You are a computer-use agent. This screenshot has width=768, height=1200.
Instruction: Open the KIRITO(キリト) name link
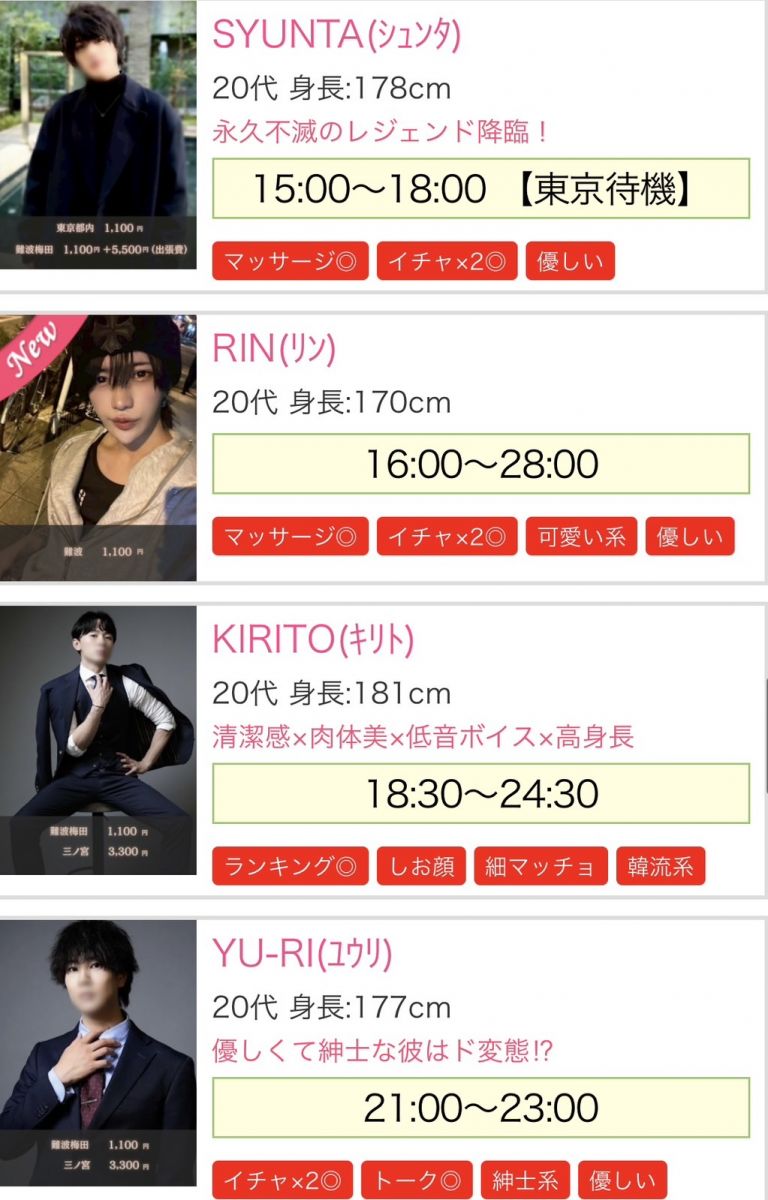(x=313, y=638)
